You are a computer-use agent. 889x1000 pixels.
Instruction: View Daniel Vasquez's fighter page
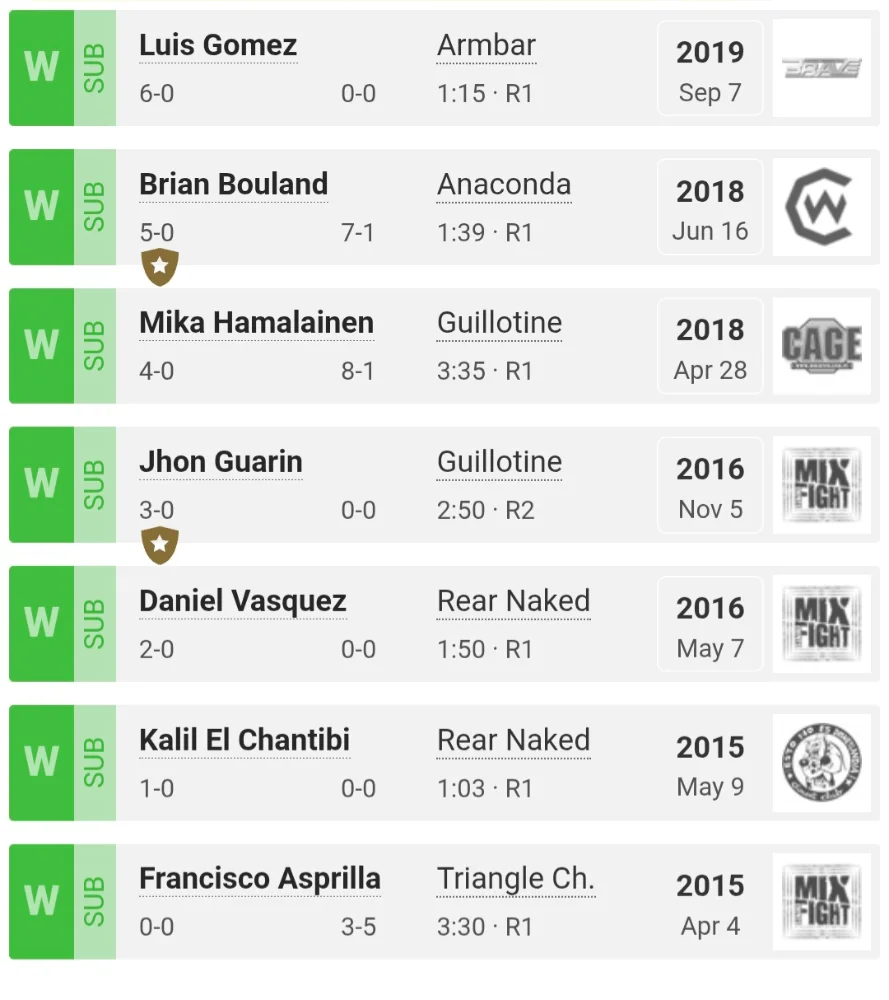point(242,602)
